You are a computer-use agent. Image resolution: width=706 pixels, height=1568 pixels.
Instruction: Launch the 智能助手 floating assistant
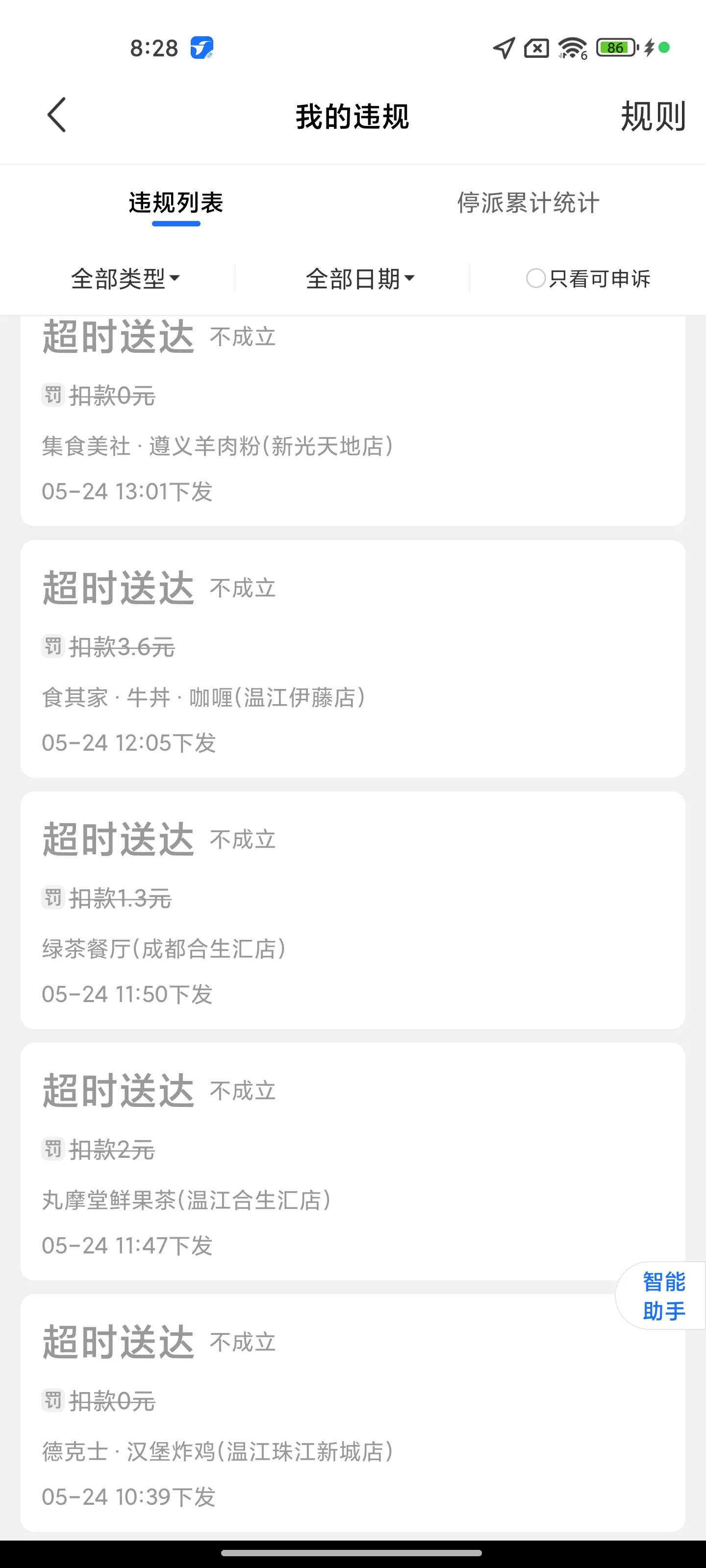pos(663,1295)
